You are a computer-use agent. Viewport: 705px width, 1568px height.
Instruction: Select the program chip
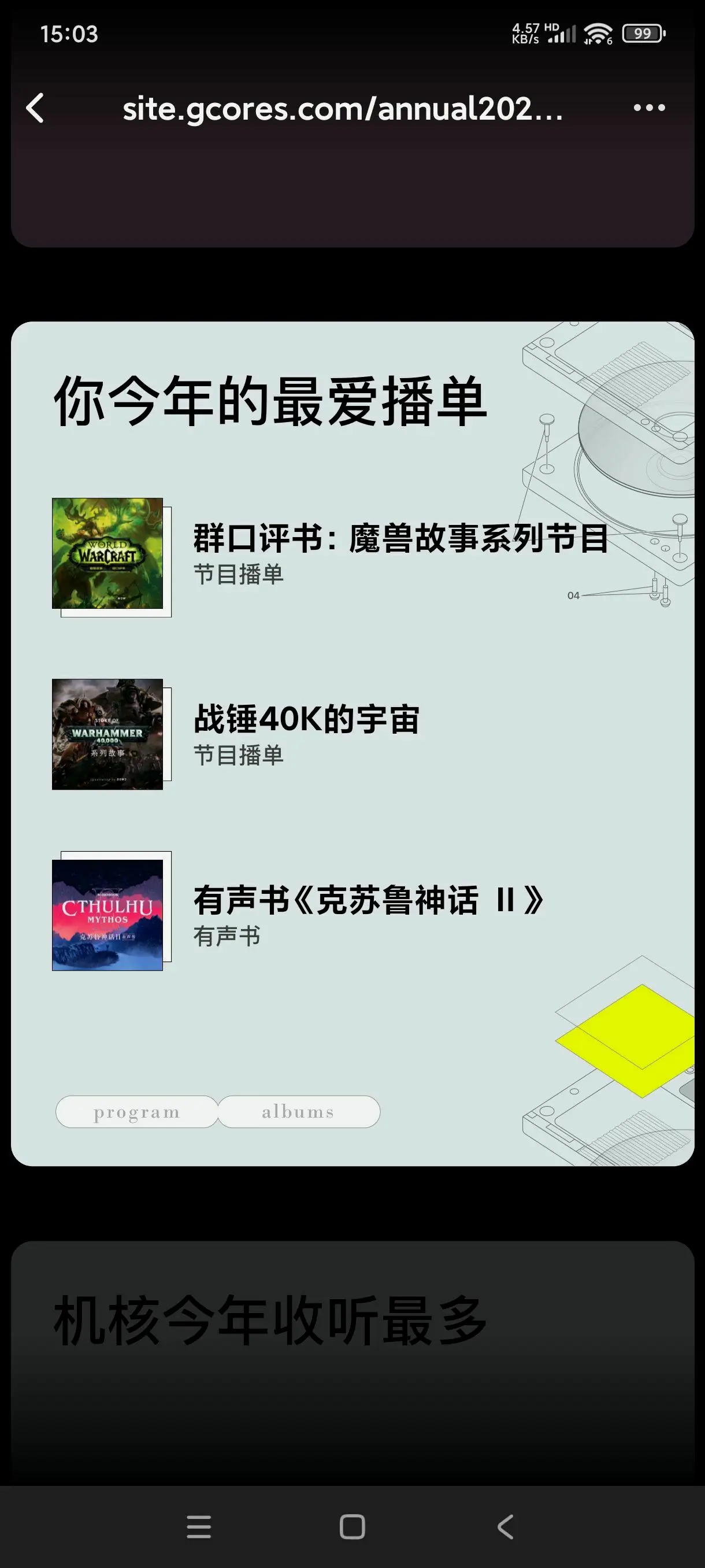pos(137,1112)
